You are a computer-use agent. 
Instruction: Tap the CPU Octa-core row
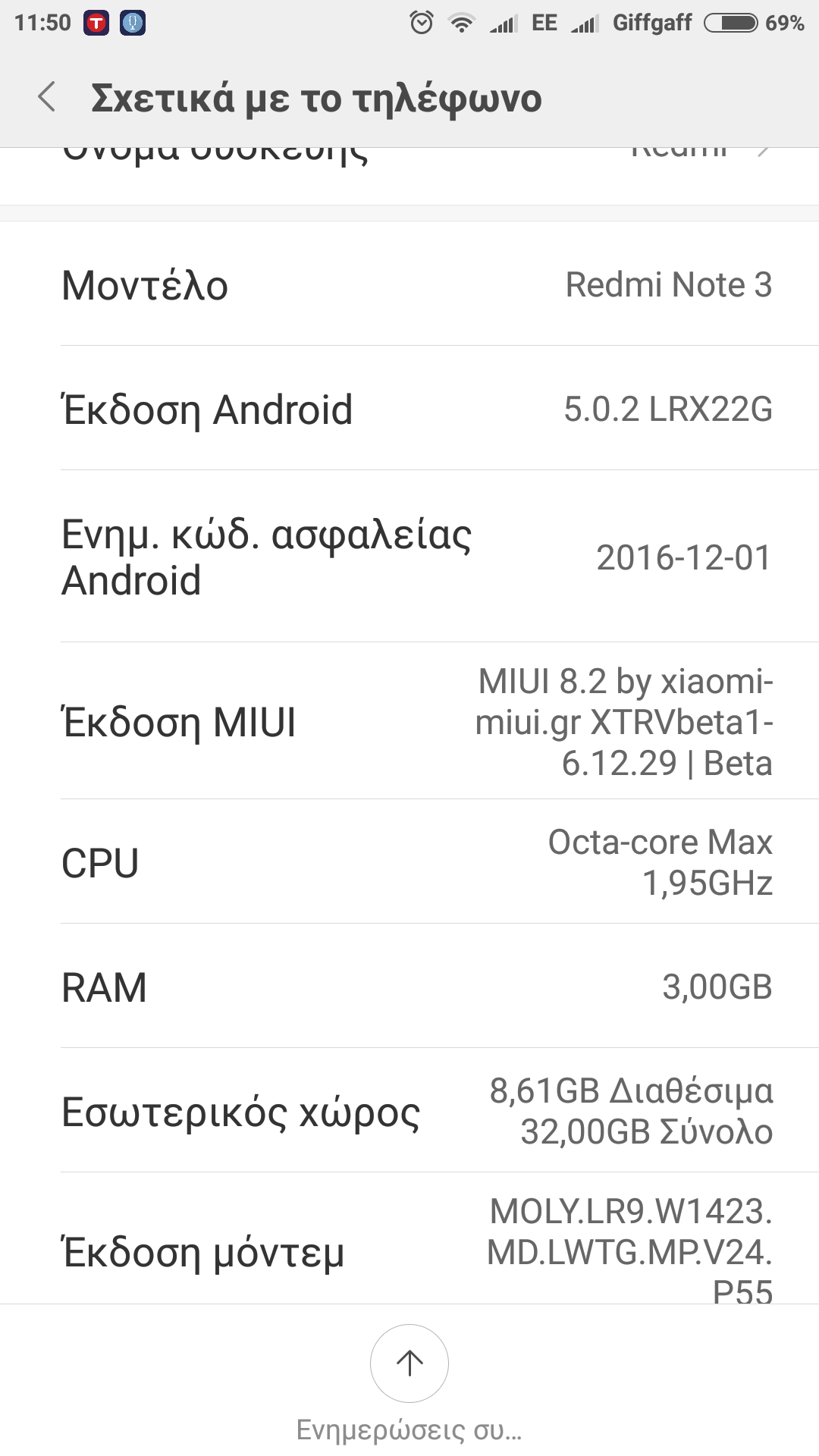[x=409, y=862]
